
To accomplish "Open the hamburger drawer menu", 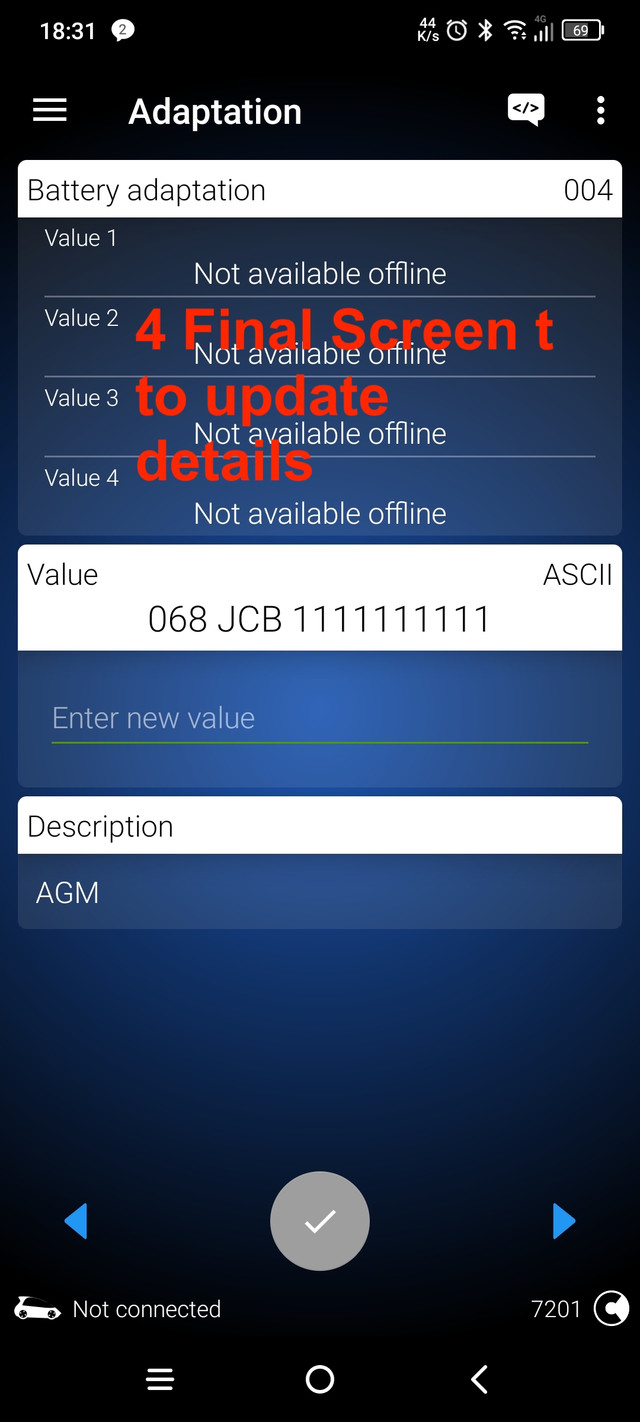I will pyautogui.click(x=50, y=111).
